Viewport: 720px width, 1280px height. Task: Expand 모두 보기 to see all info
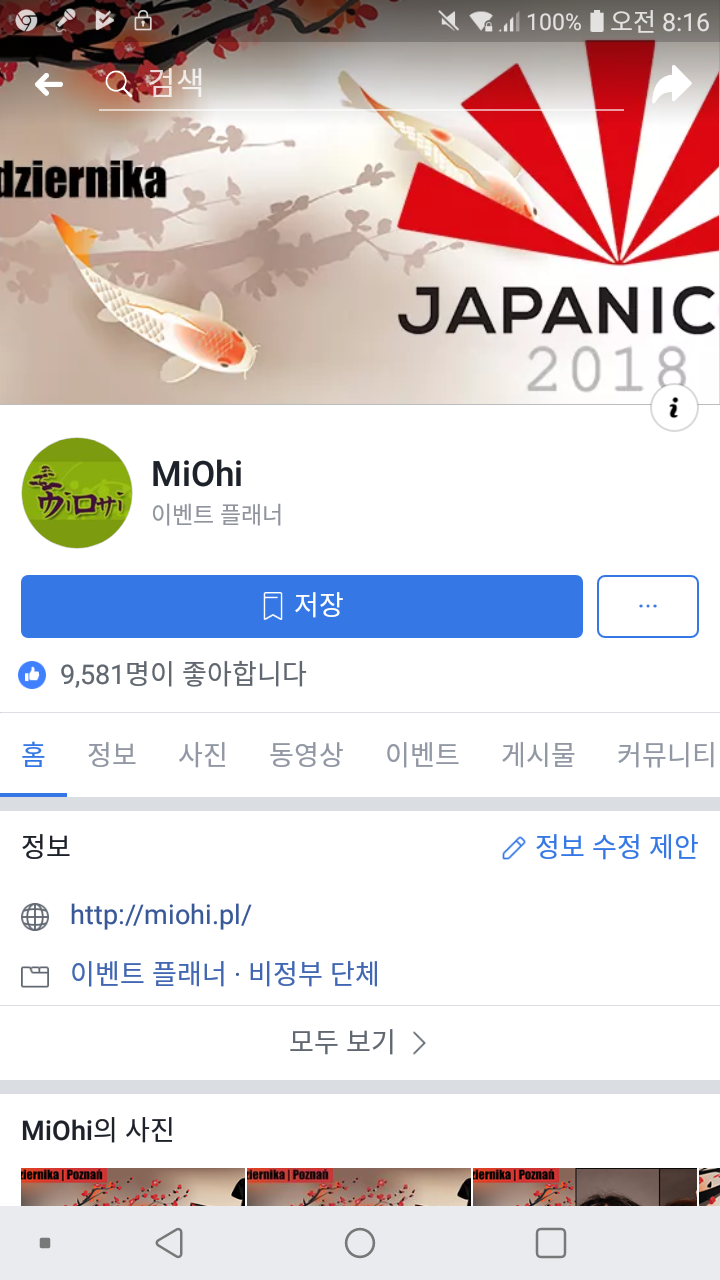click(x=358, y=1042)
